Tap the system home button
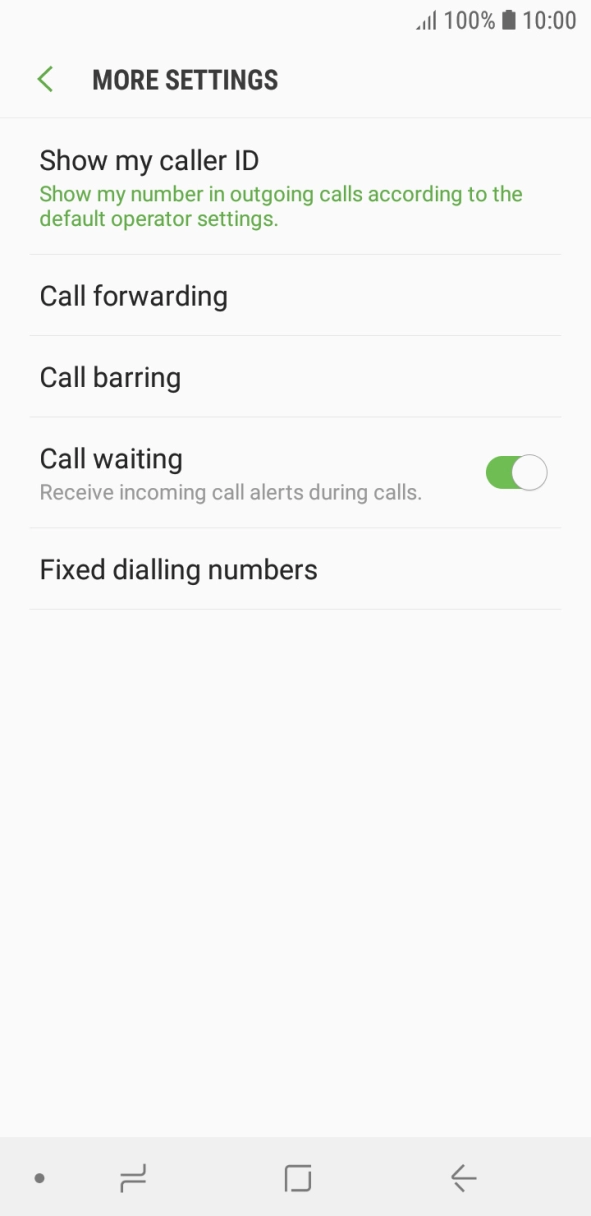 tap(297, 1179)
